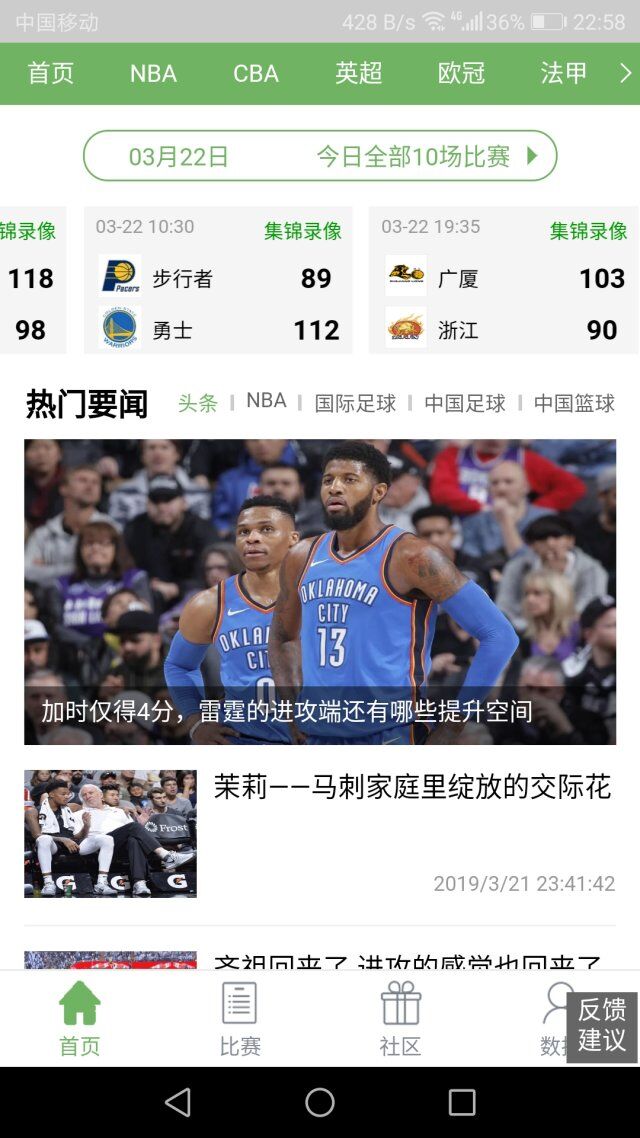
Task: Switch to the NBA top tab
Action: [x=153, y=74]
